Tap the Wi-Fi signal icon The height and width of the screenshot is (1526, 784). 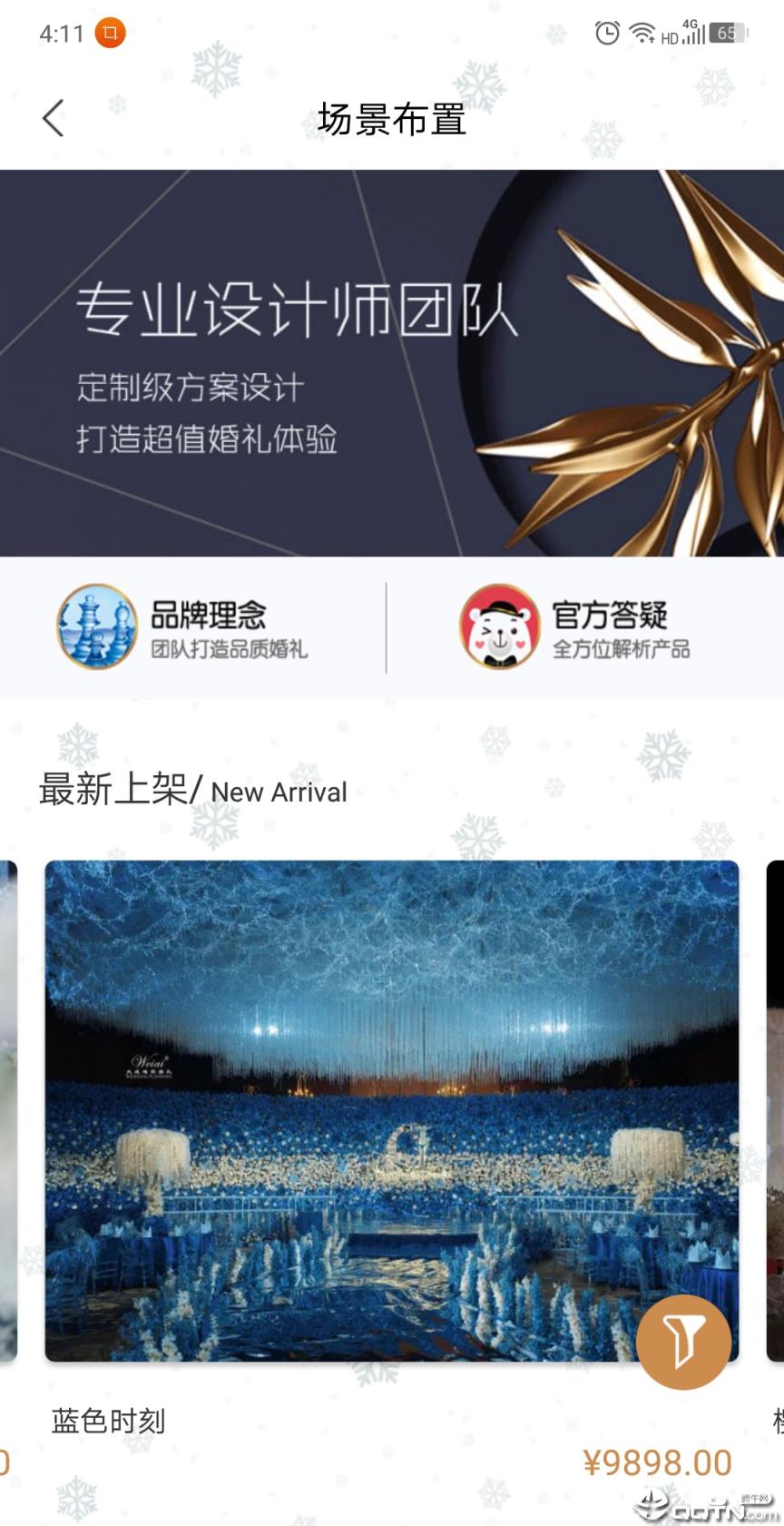642,34
